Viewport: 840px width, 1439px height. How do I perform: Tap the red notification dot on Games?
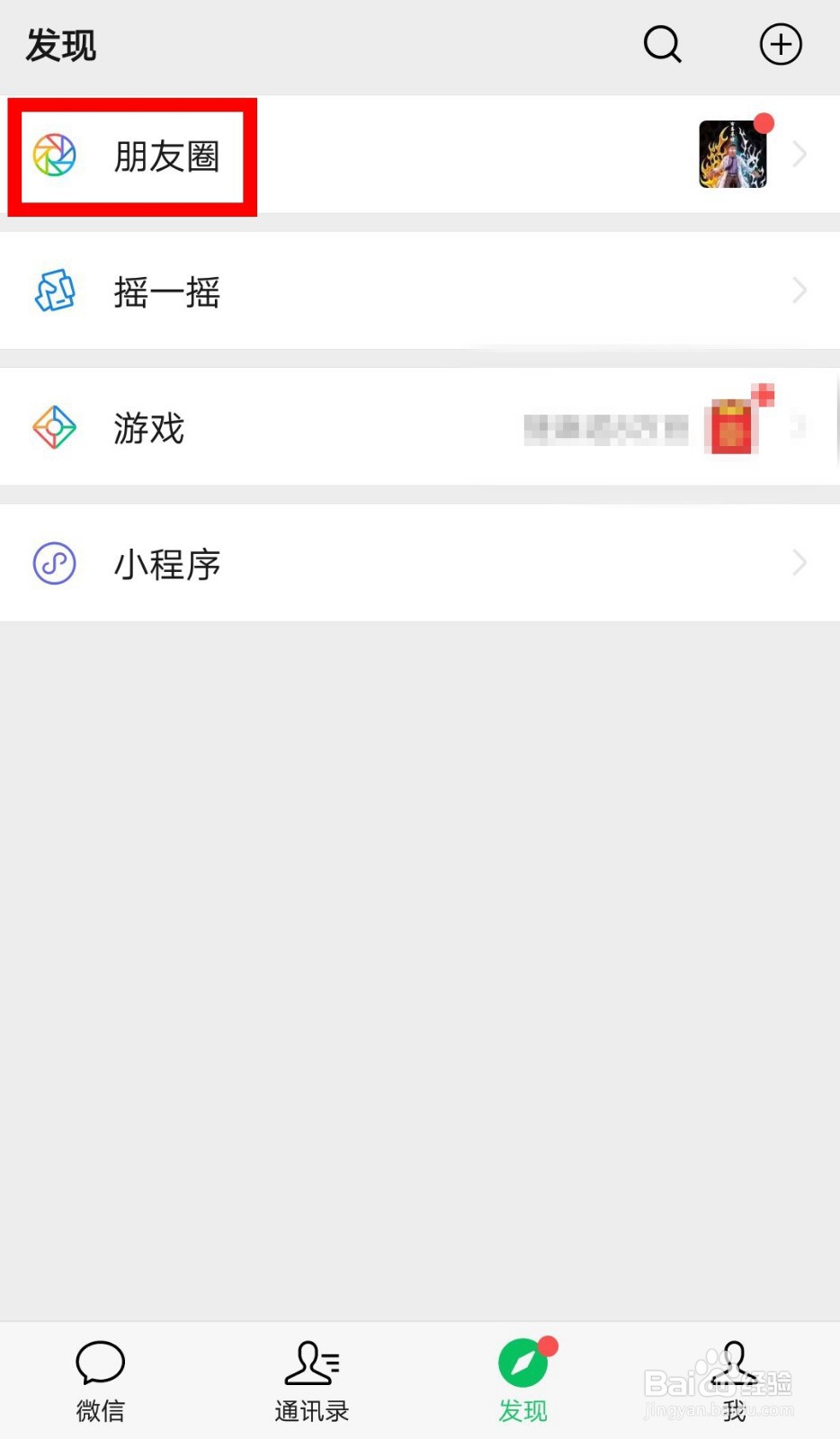pyautogui.click(x=764, y=396)
